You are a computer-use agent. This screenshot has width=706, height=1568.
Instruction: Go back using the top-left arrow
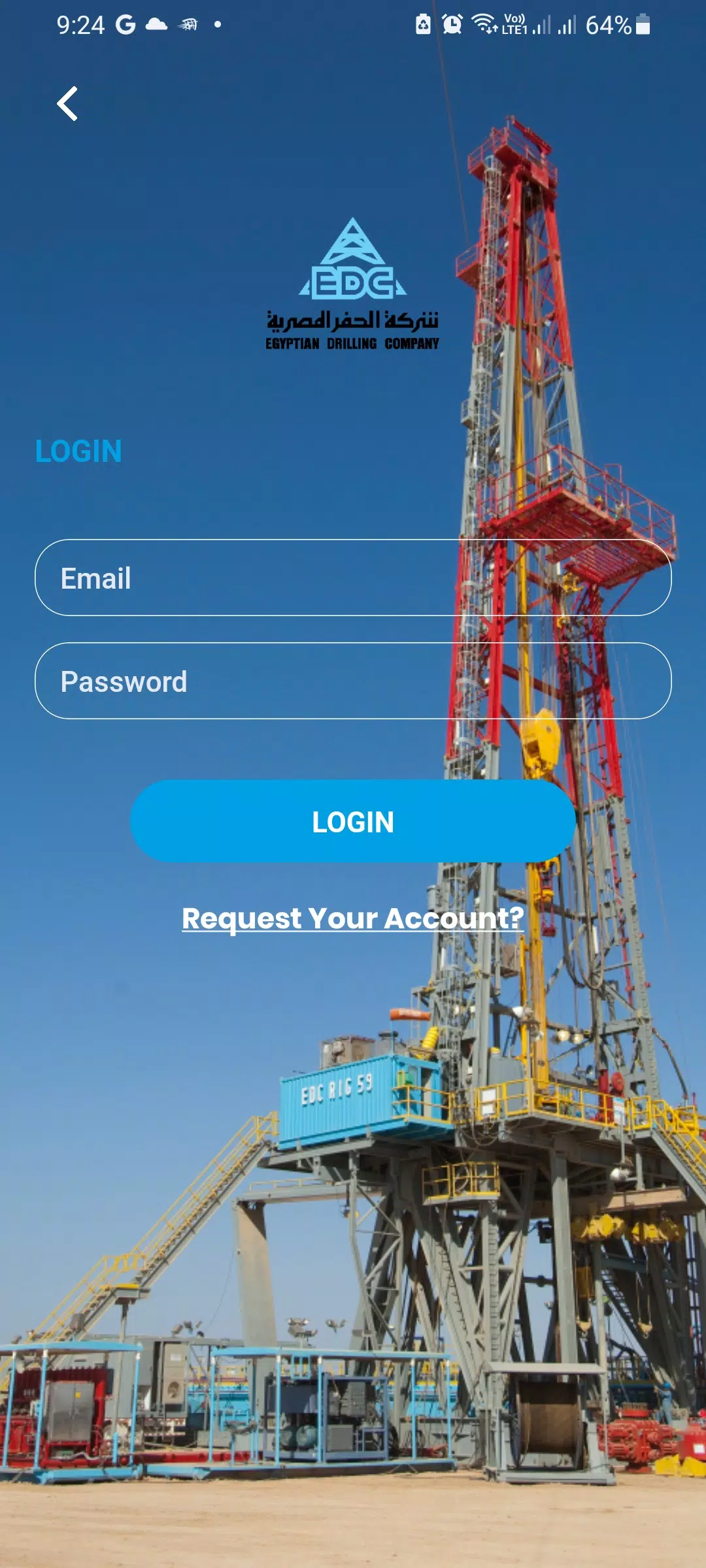(x=67, y=104)
